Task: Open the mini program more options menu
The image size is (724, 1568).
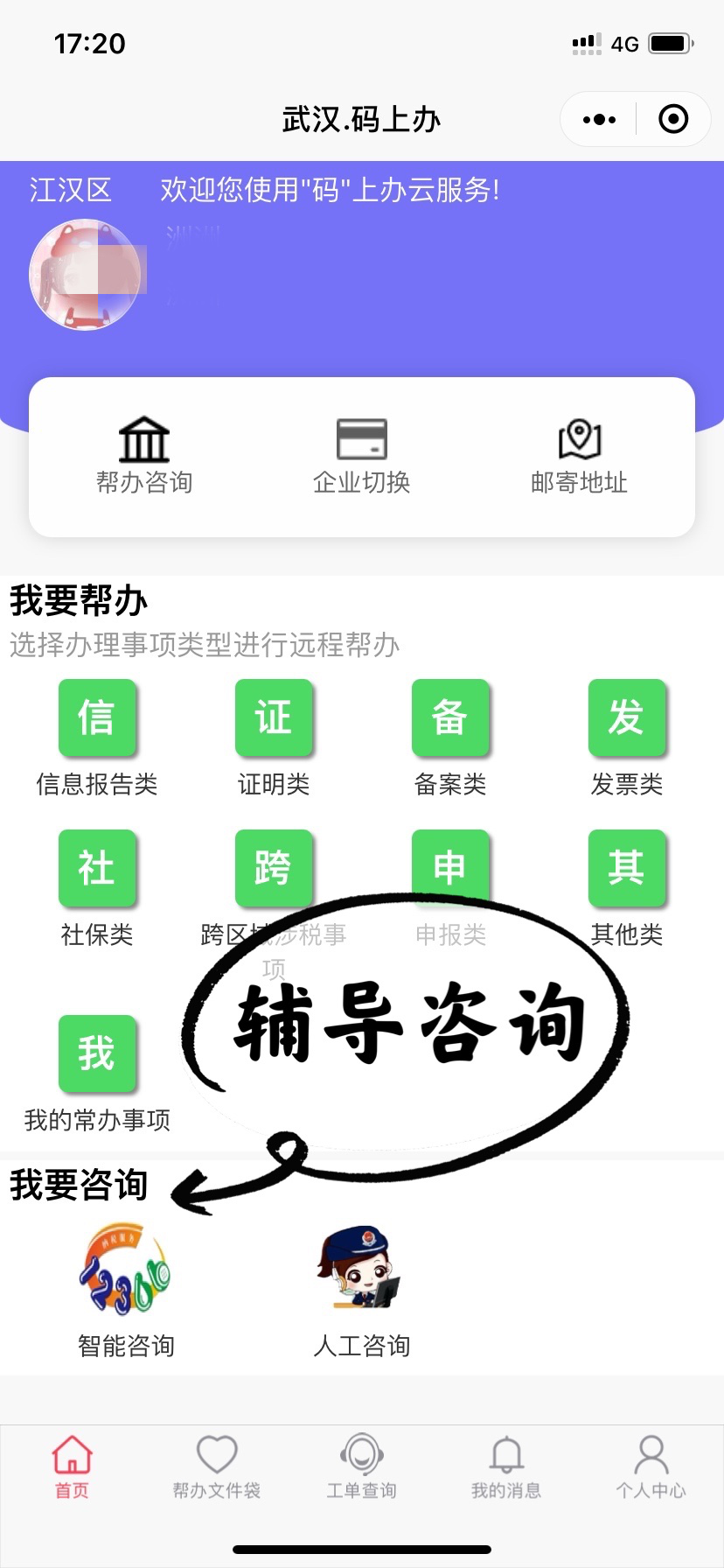Action: click(x=599, y=119)
